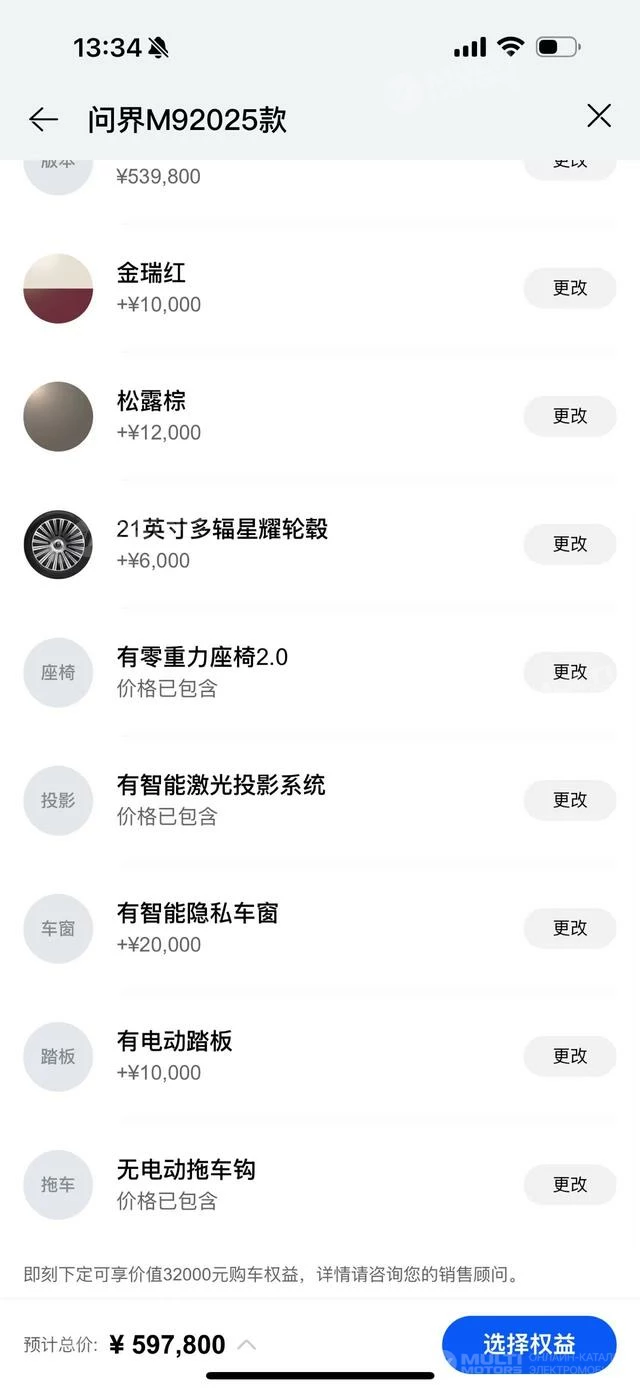Tap 更改 next to 松露棕

tap(570, 416)
